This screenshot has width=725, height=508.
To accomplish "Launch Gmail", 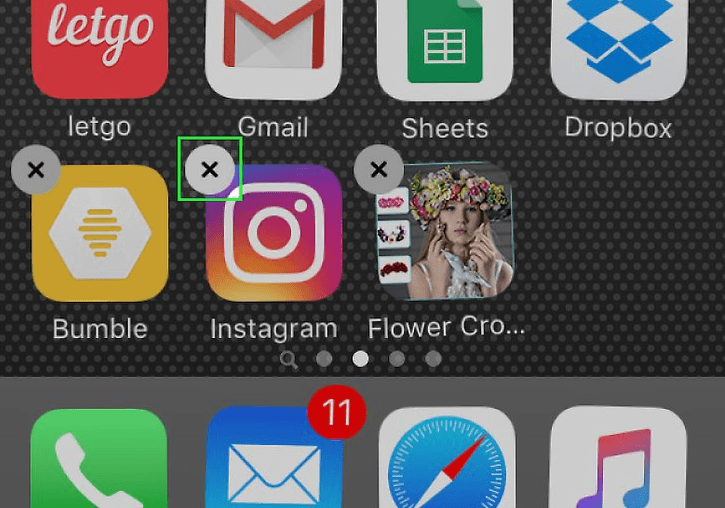I will tap(272, 48).
